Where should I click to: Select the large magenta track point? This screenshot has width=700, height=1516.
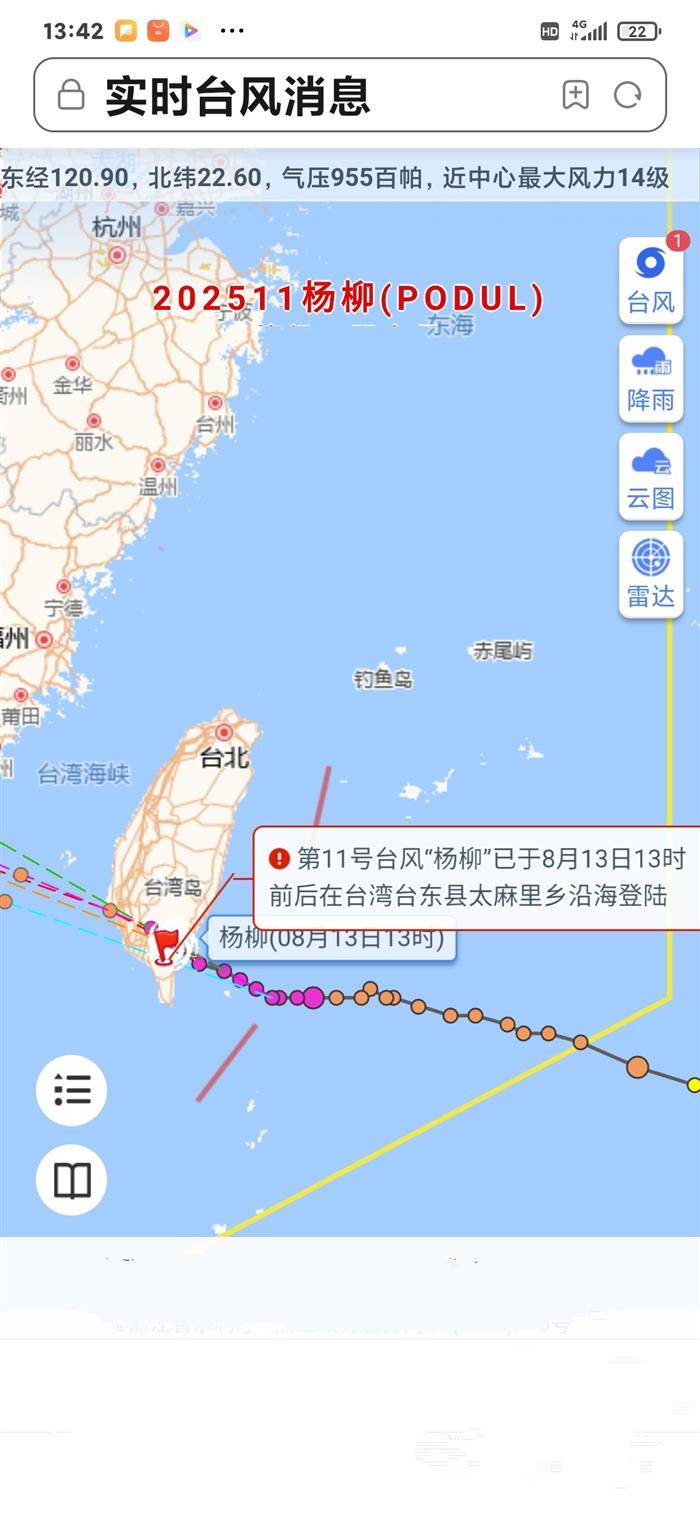tap(313, 997)
